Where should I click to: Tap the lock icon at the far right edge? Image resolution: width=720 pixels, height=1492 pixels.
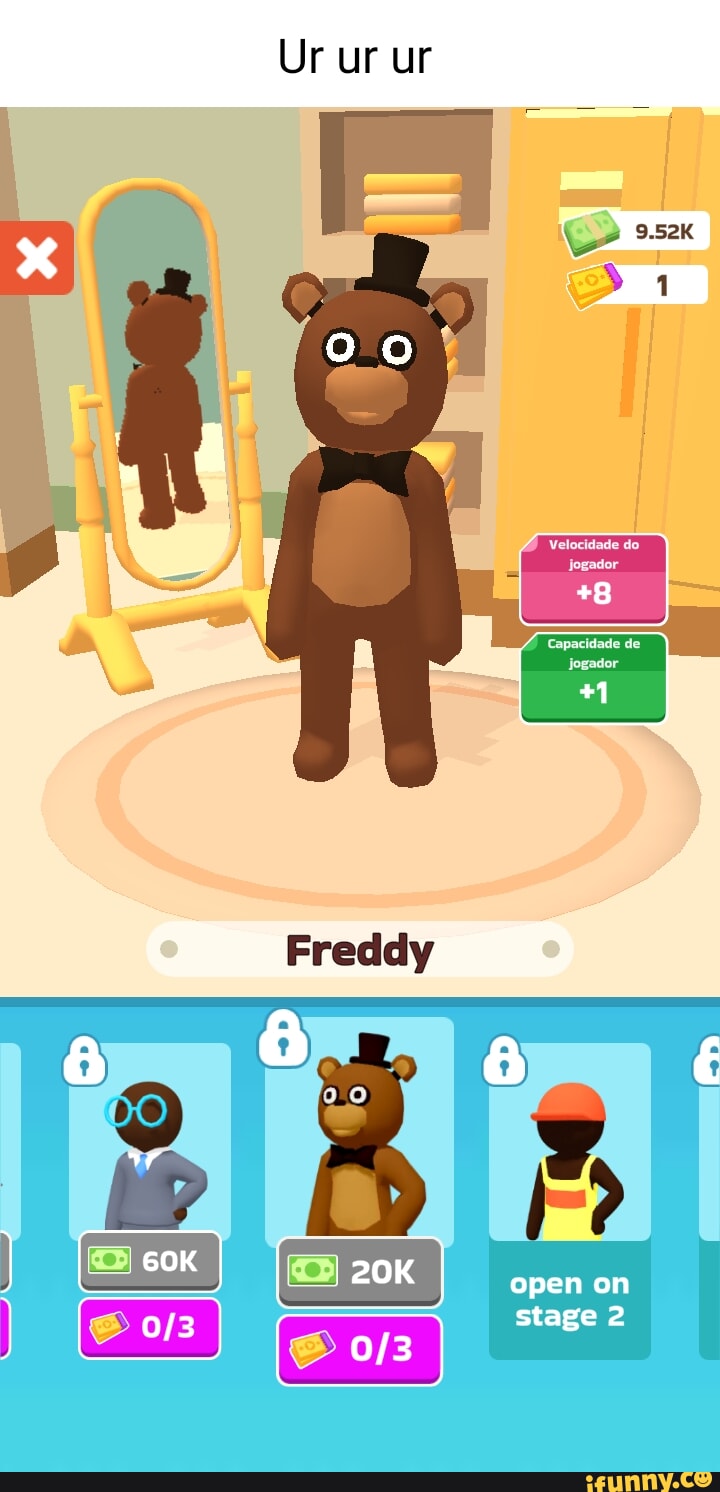click(713, 1062)
